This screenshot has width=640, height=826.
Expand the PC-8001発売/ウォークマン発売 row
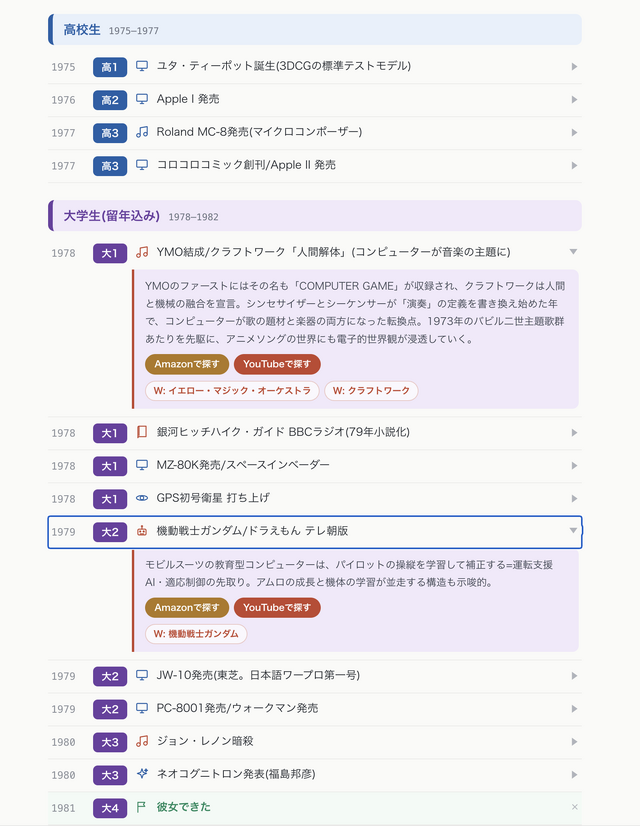pyautogui.click(x=314, y=709)
